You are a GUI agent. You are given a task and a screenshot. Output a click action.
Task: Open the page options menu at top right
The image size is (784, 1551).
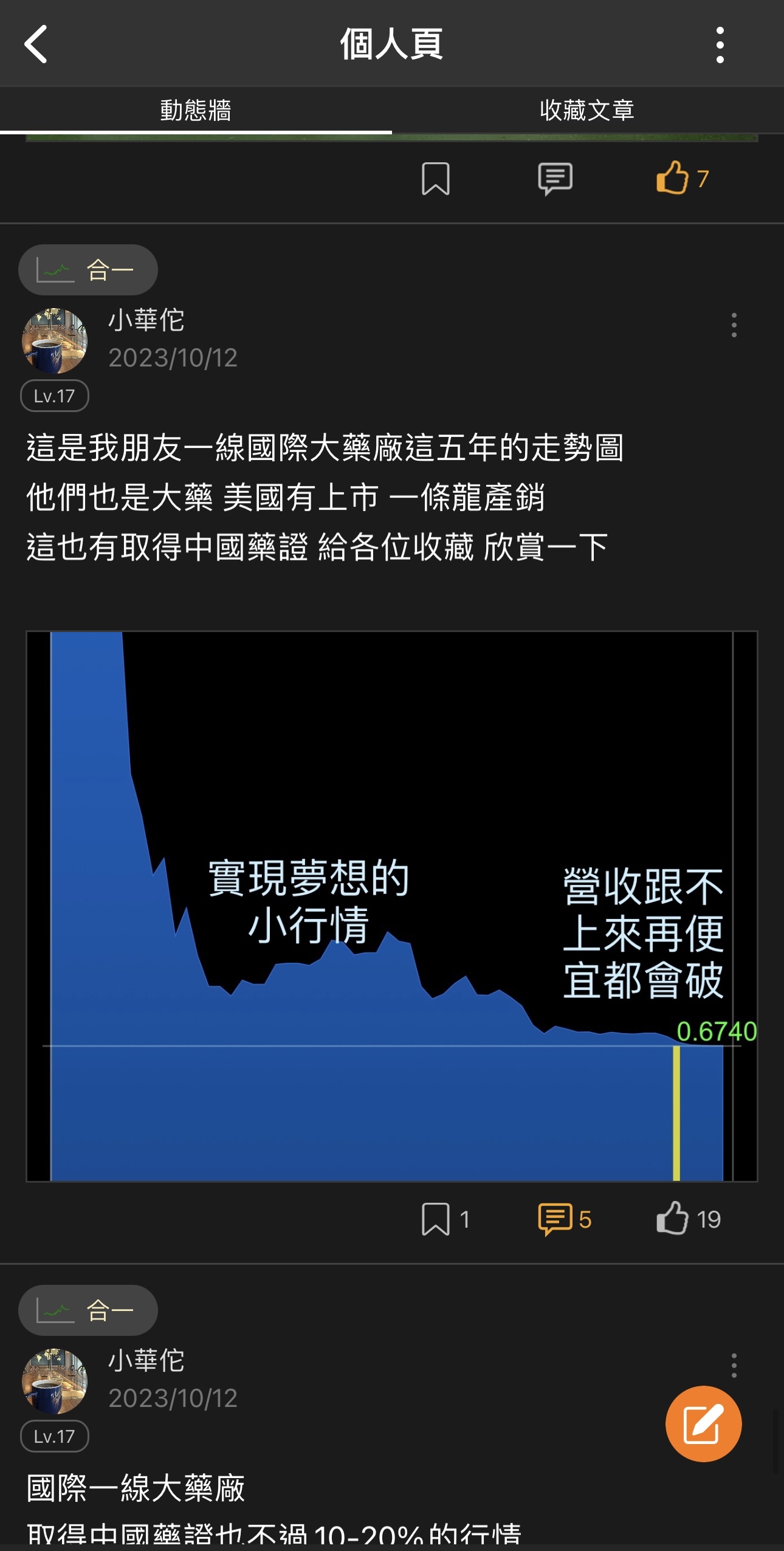[720, 44]
